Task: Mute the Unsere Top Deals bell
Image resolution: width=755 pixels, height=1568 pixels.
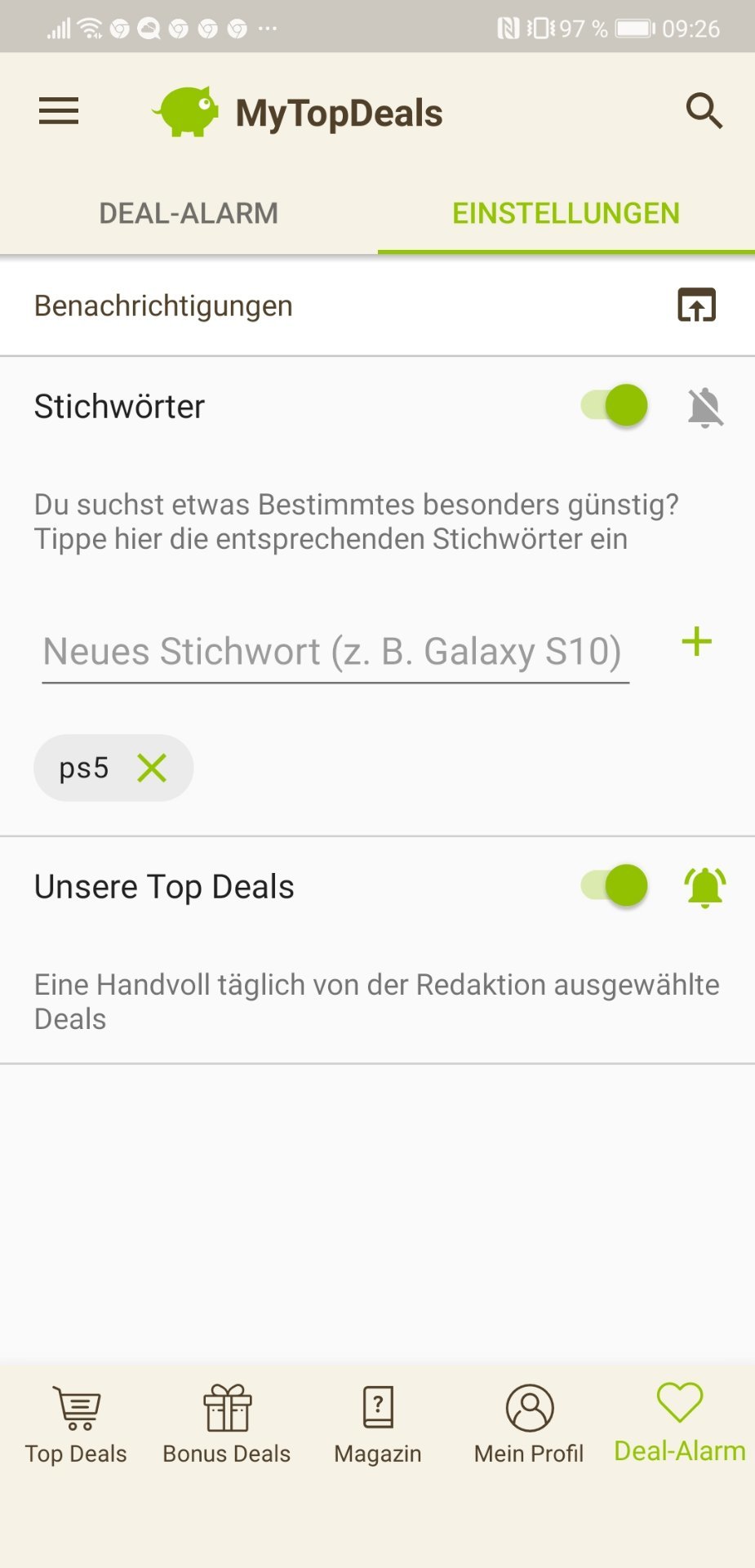Action: tap(705, 887)
